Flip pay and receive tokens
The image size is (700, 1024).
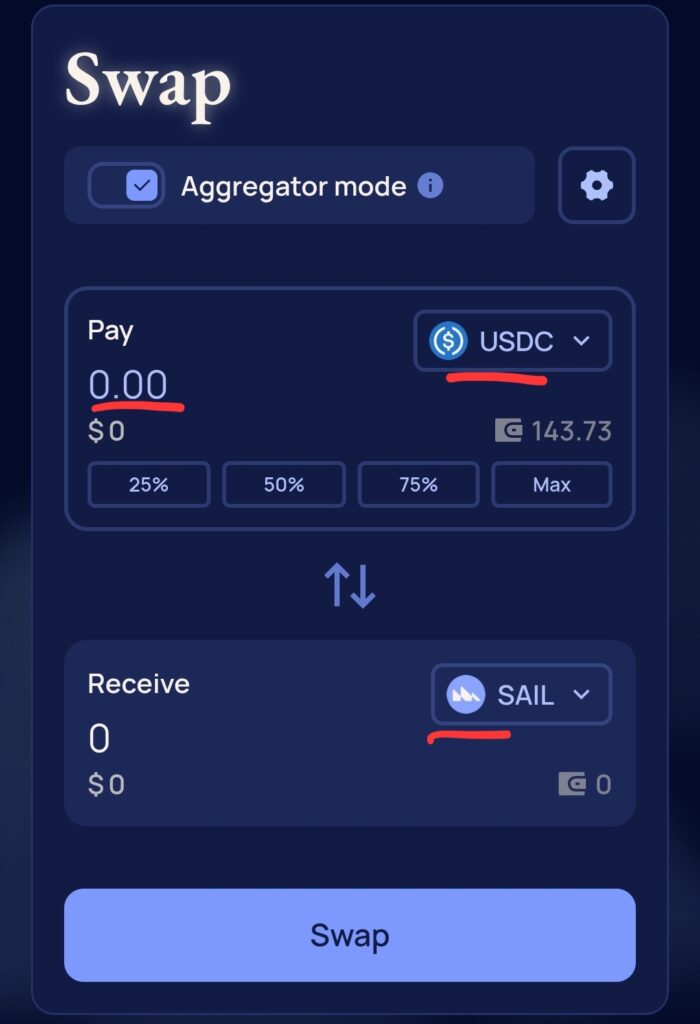coord(350,586)
